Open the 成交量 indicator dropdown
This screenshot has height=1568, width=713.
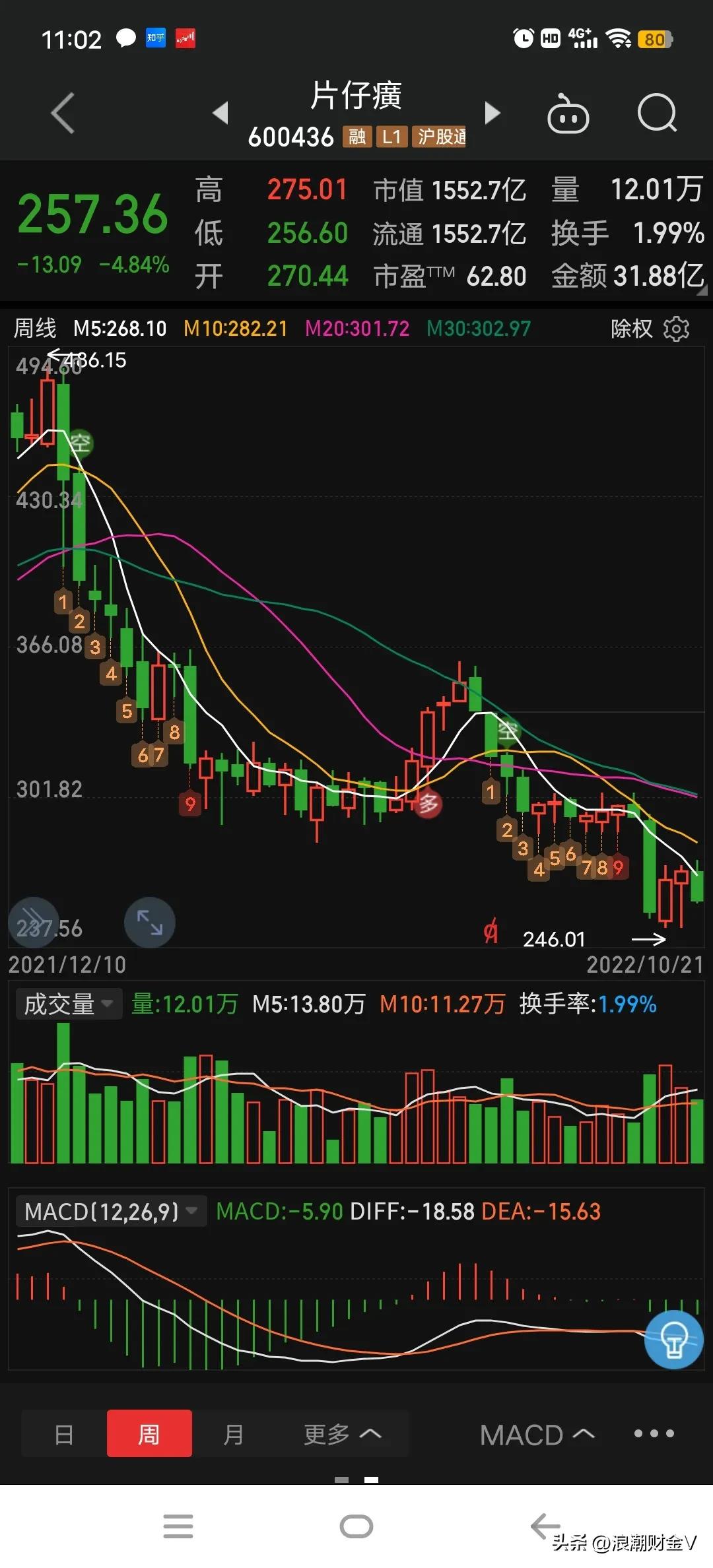[69, 1003]
